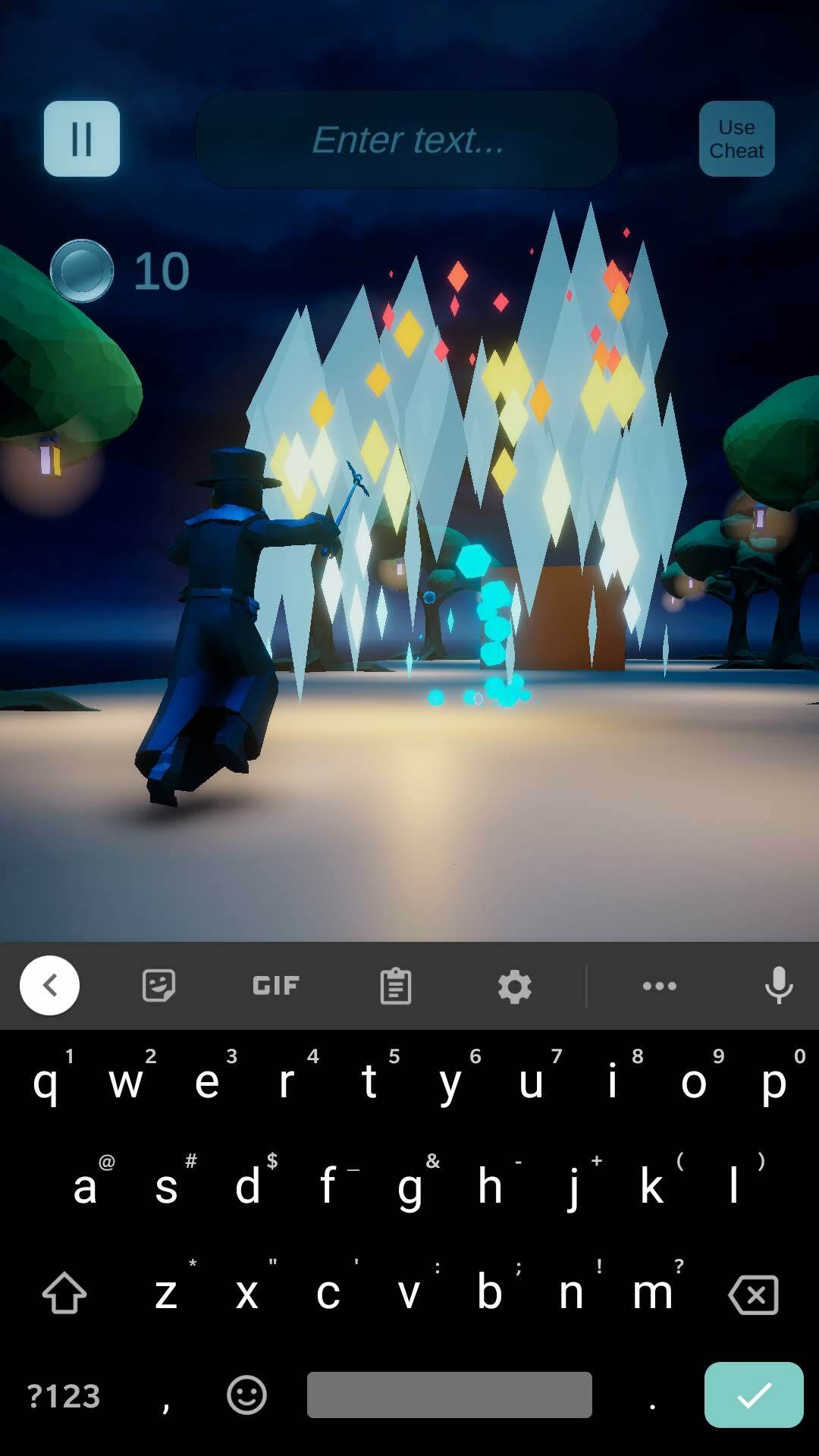Open the emoji picker
The image size is (819, 1456).
pyautogui.click(x=246, y=1395)
